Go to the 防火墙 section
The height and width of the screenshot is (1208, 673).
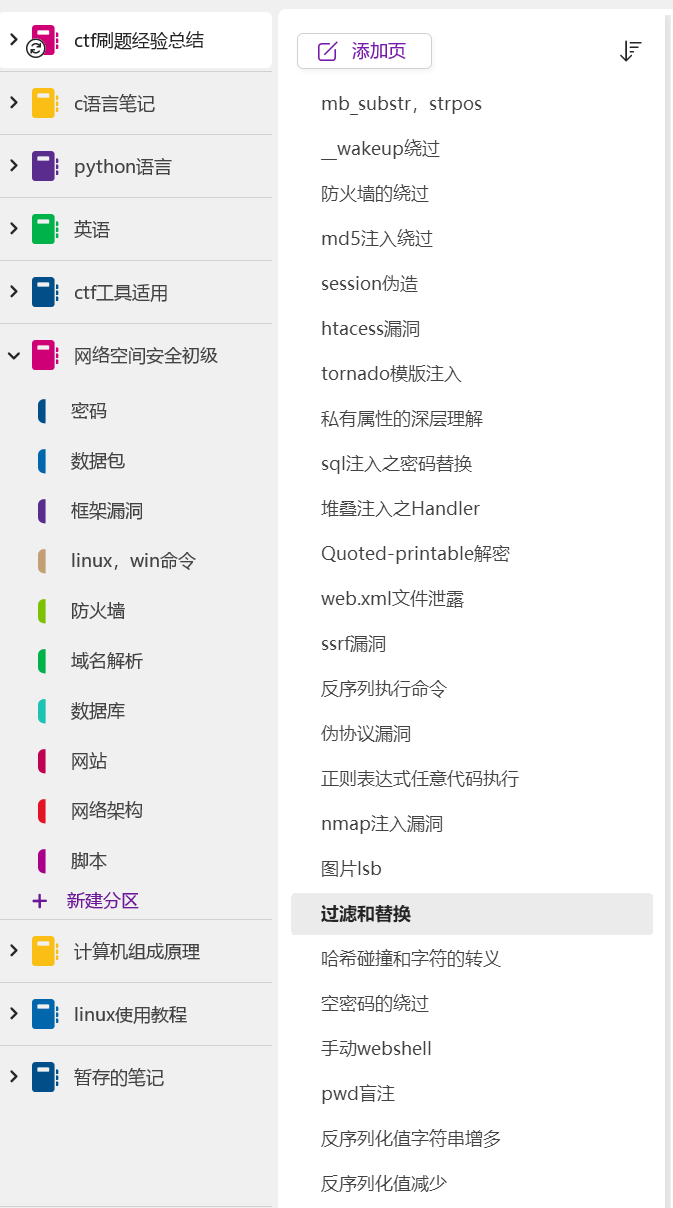coord(98,611)
